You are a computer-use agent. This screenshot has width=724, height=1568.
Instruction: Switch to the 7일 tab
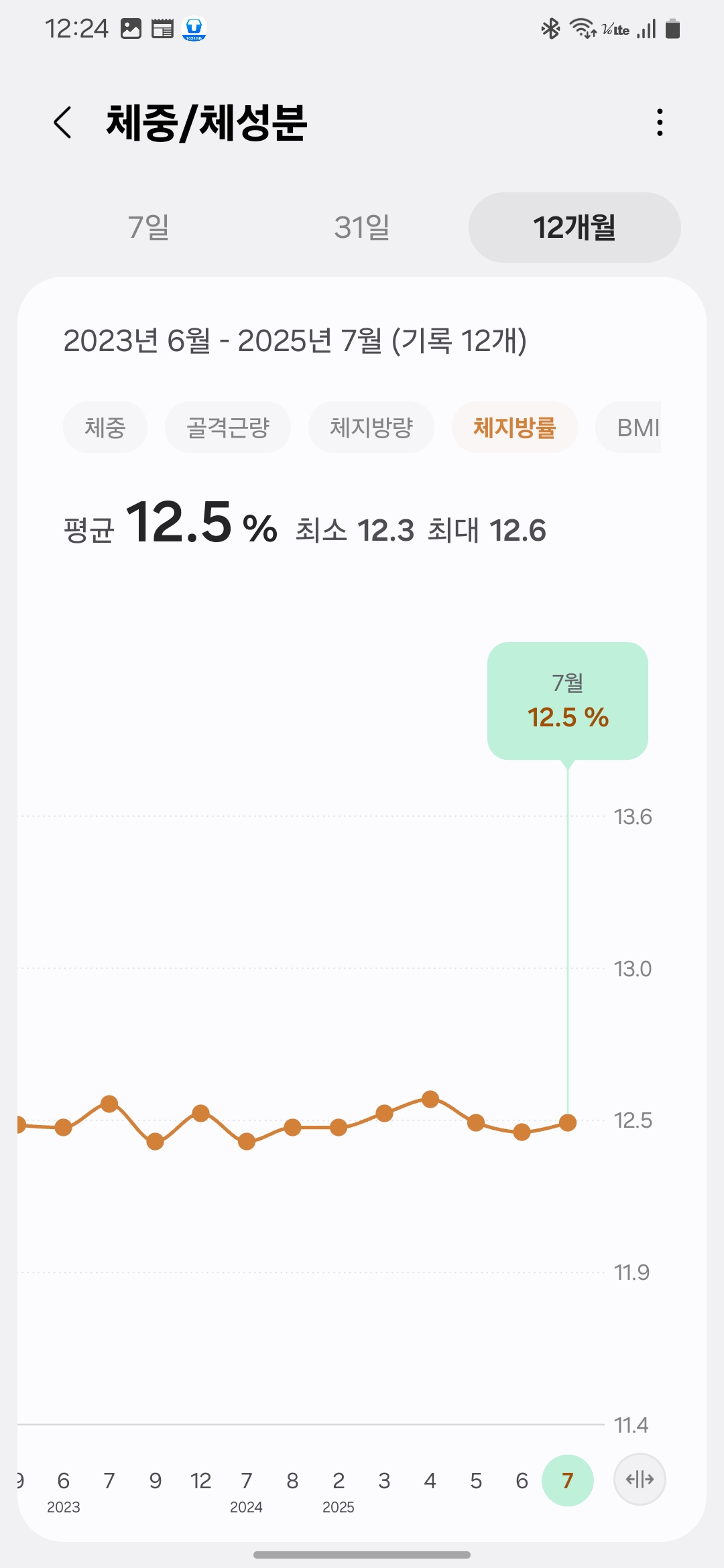tap(149, 228)
